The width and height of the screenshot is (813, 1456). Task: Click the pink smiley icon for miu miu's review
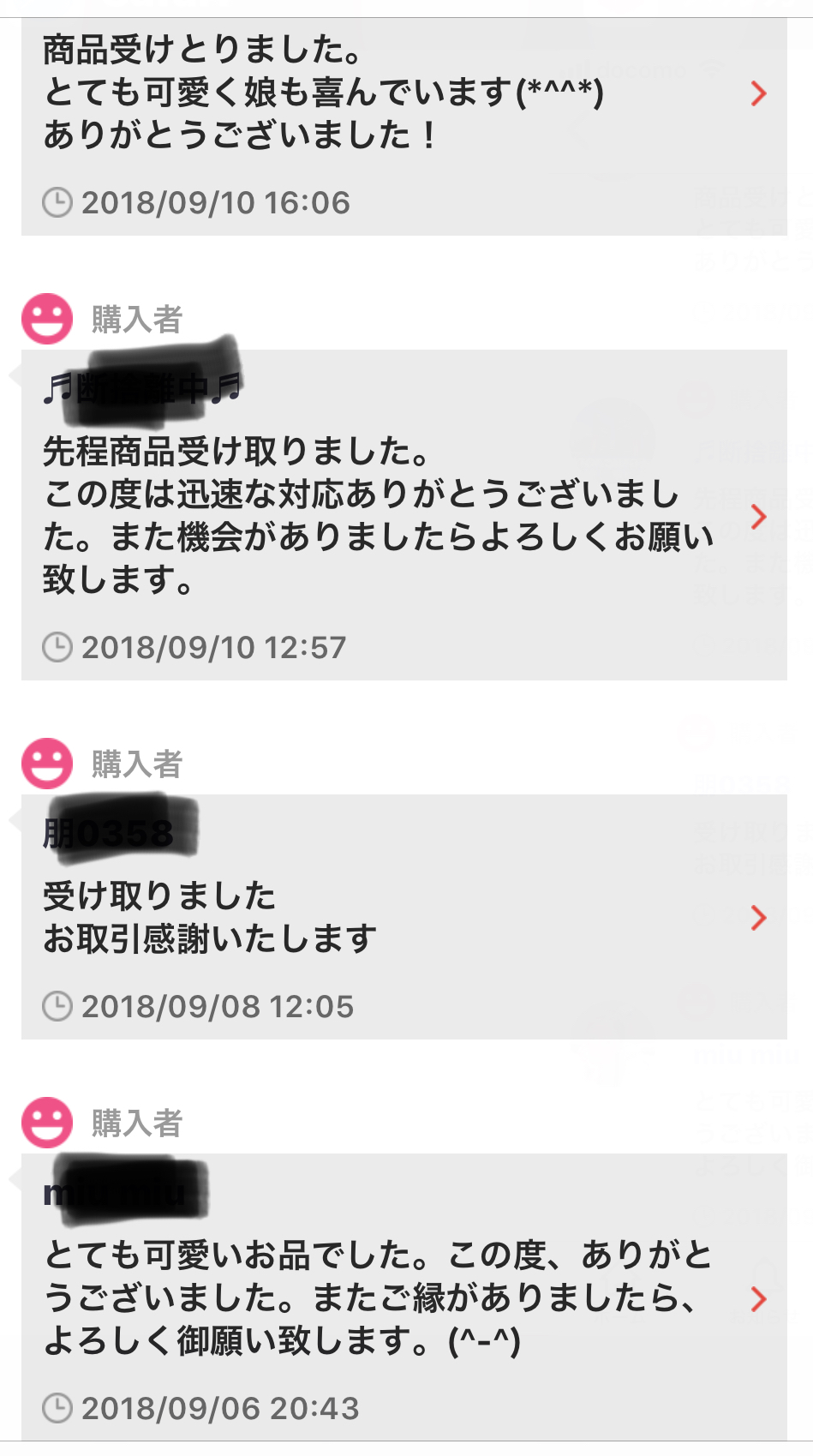[x=48, y=1120]
